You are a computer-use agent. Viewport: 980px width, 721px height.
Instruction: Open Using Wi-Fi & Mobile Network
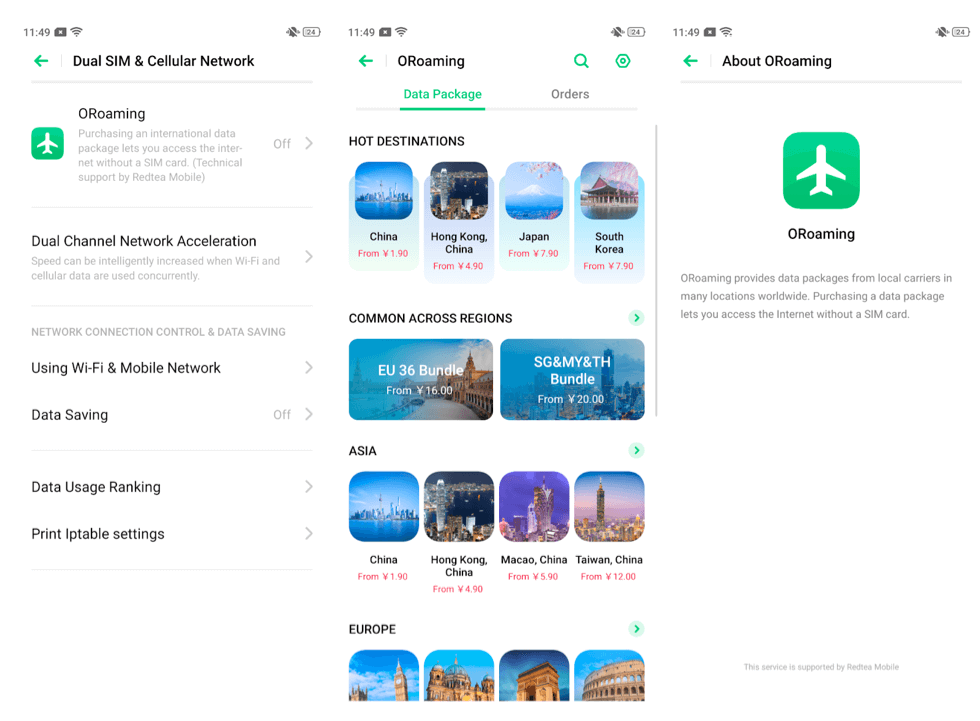point(171,368)
